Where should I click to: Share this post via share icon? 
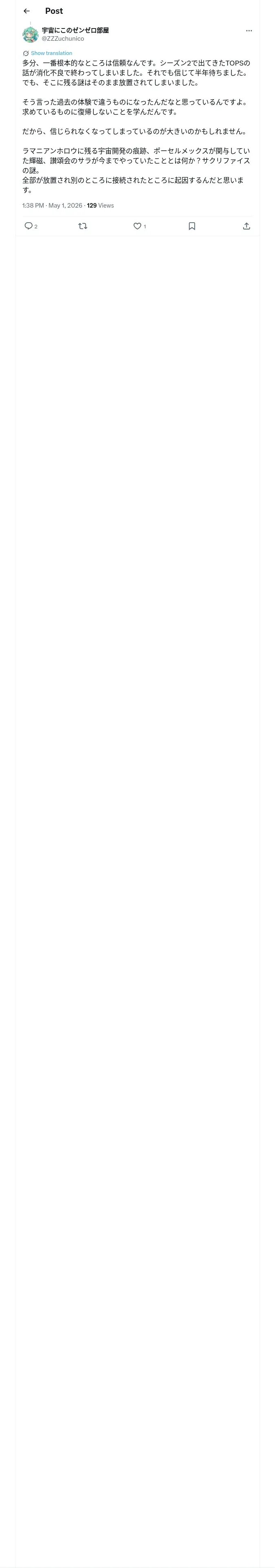tap(246, 226)
